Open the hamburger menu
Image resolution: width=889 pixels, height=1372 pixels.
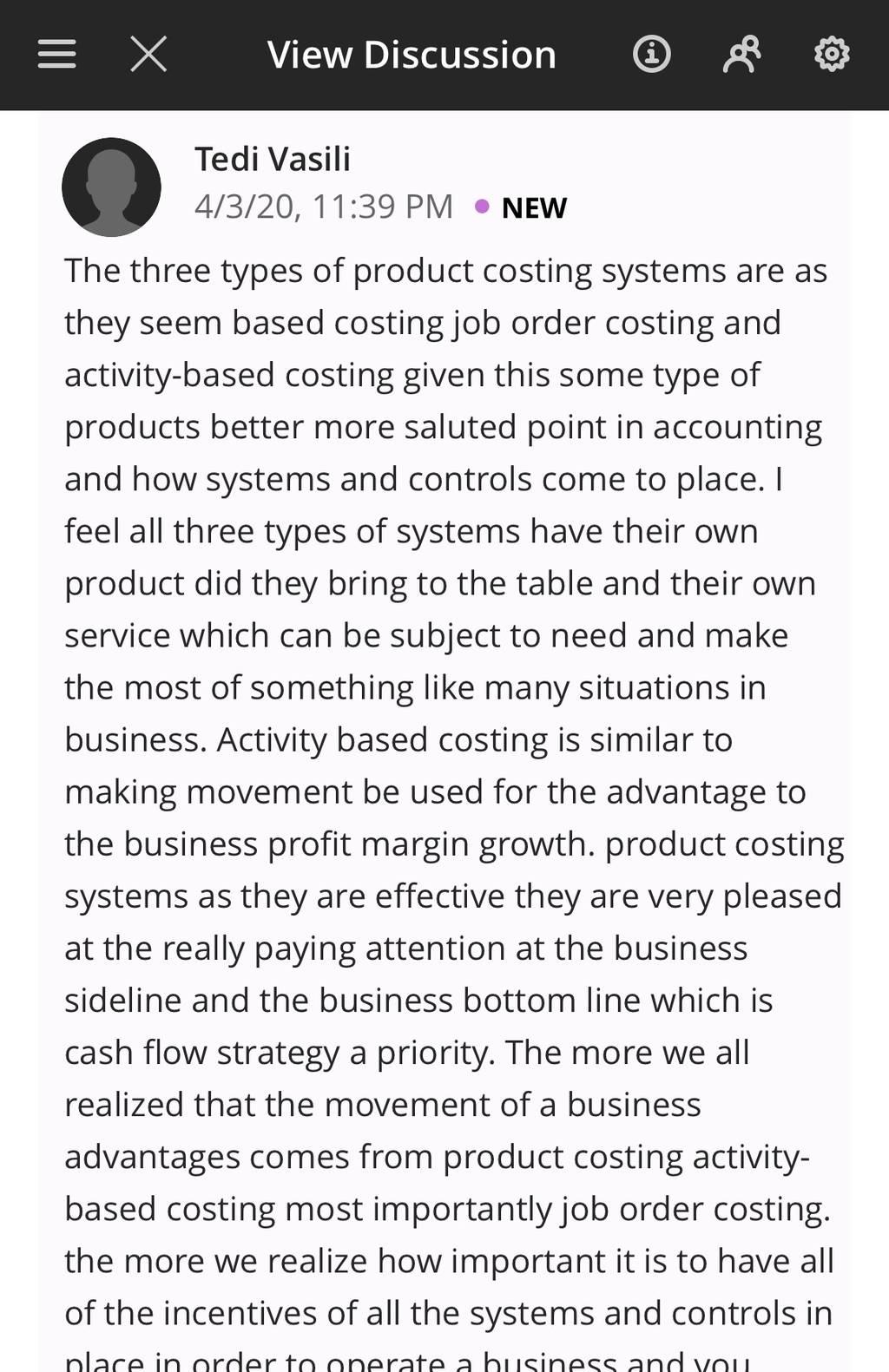(x=57, y=55)
